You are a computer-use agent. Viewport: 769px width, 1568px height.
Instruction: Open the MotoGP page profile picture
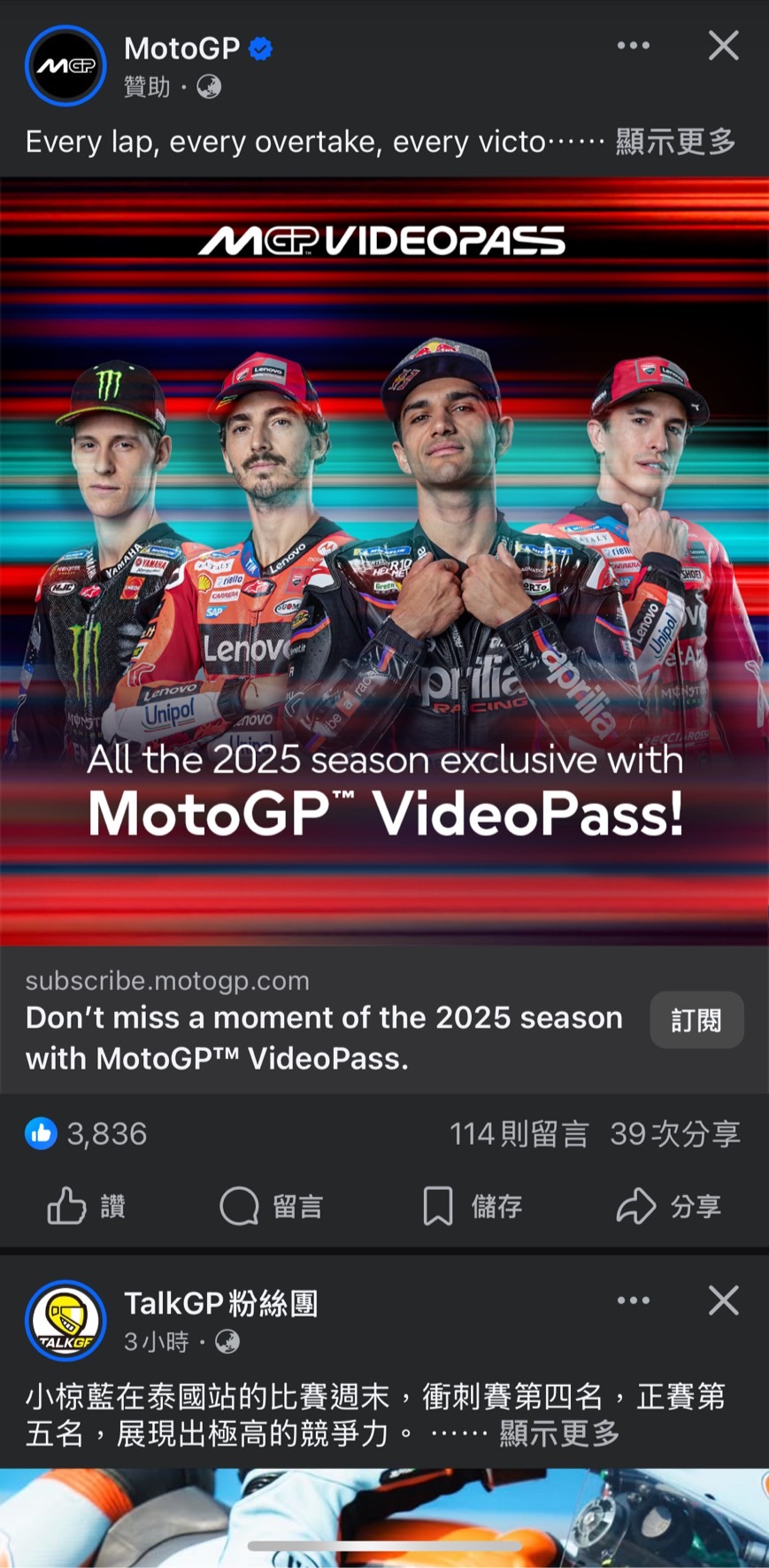(x=65, y=66)
